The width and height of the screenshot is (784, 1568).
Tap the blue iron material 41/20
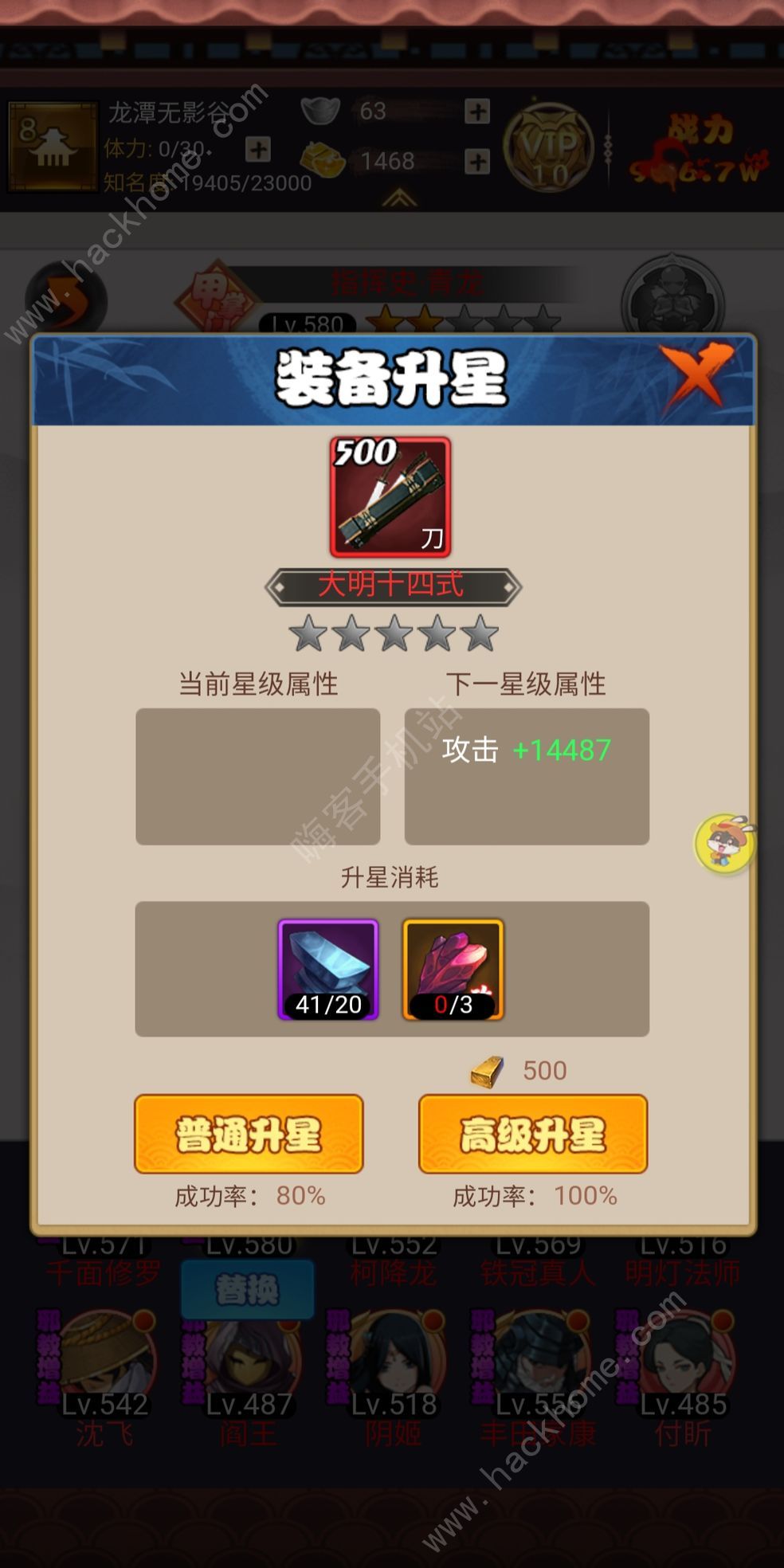[x=328, y=970]
